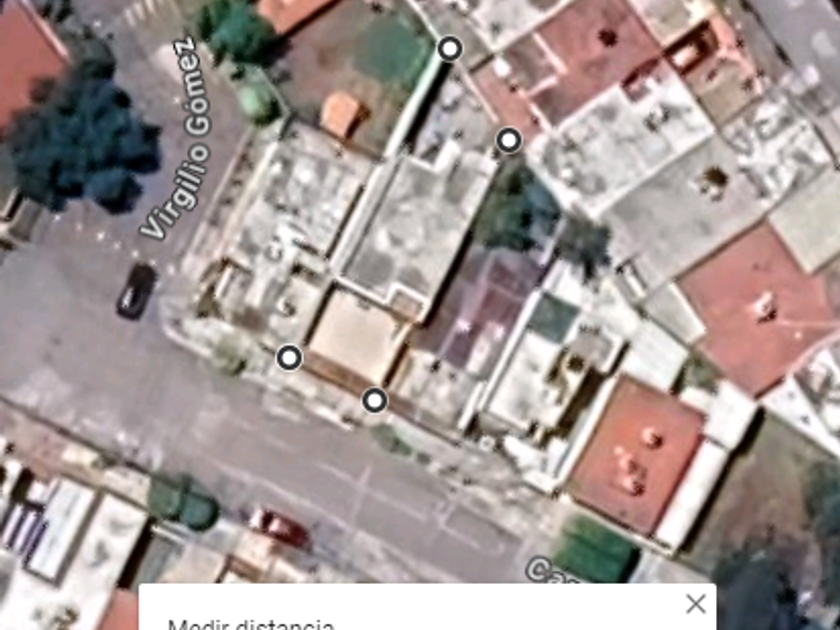Close the Medir distancia panel
This screenshot has width=840, height=630.
coord(696,604)
